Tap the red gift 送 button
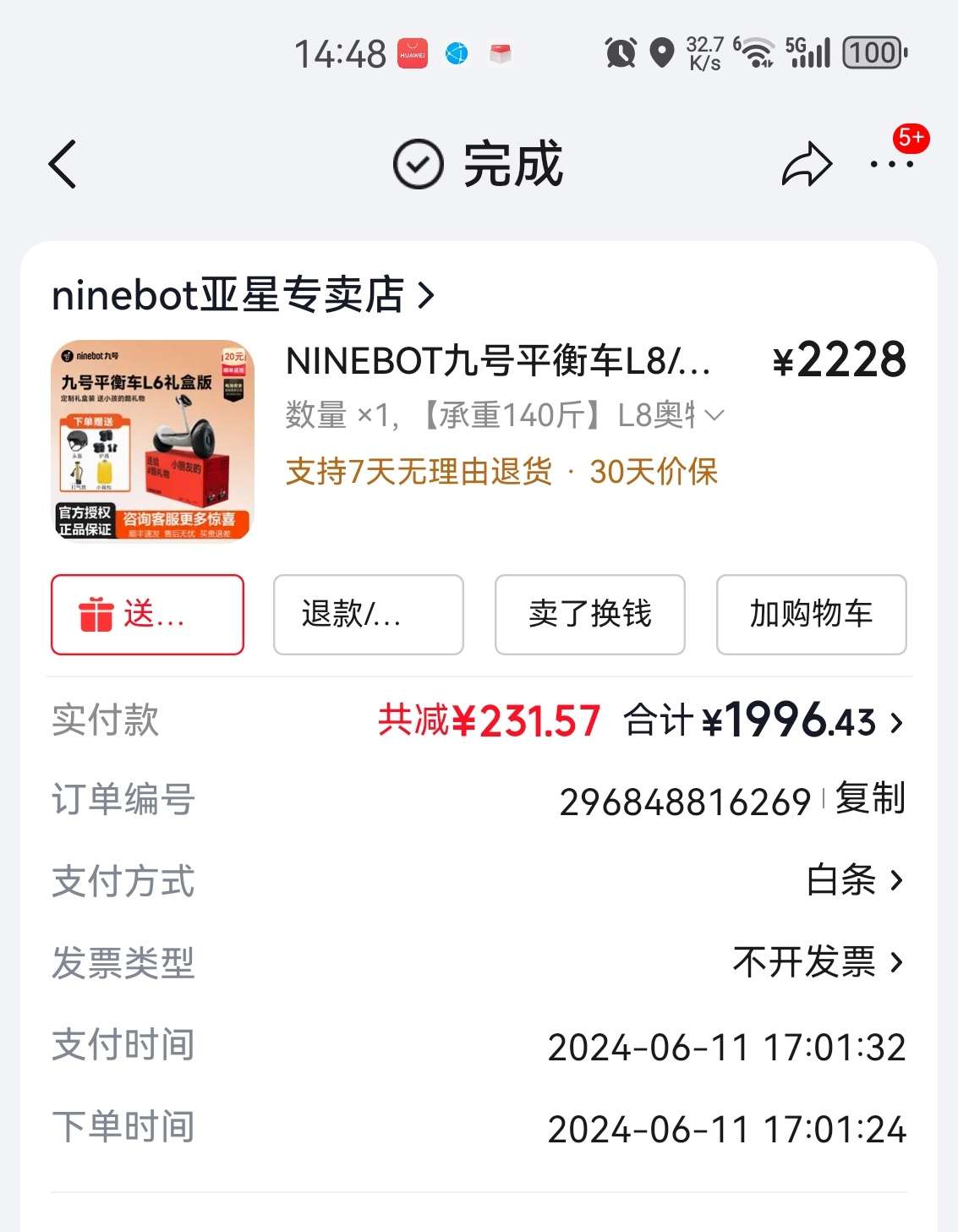The image size is (958, 1232). (x=147, y=615)
